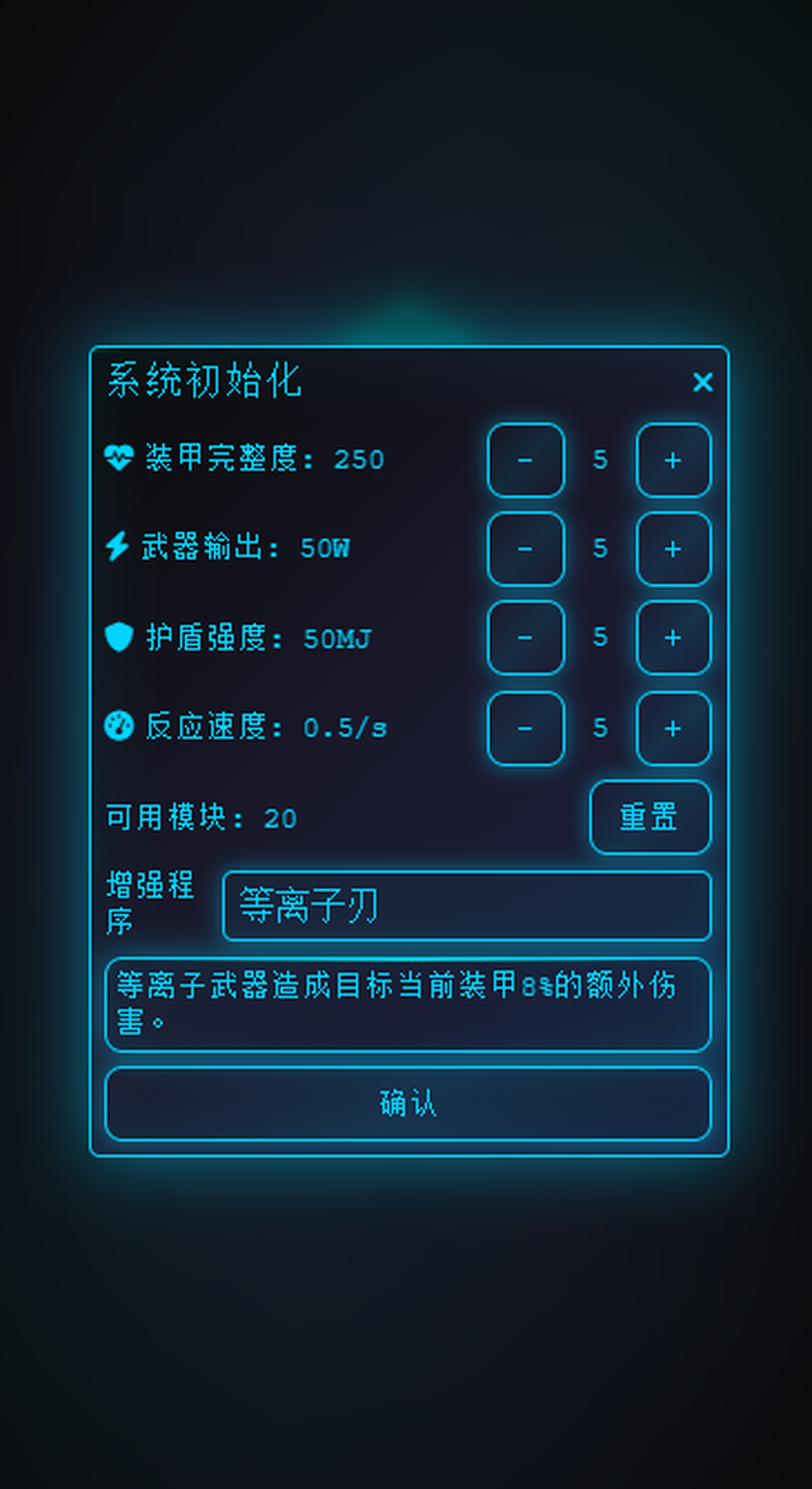Decrease 护盾强度 points
This screenshot has width=812, height=1489.
pyautogui.click(x=526, y=638)
